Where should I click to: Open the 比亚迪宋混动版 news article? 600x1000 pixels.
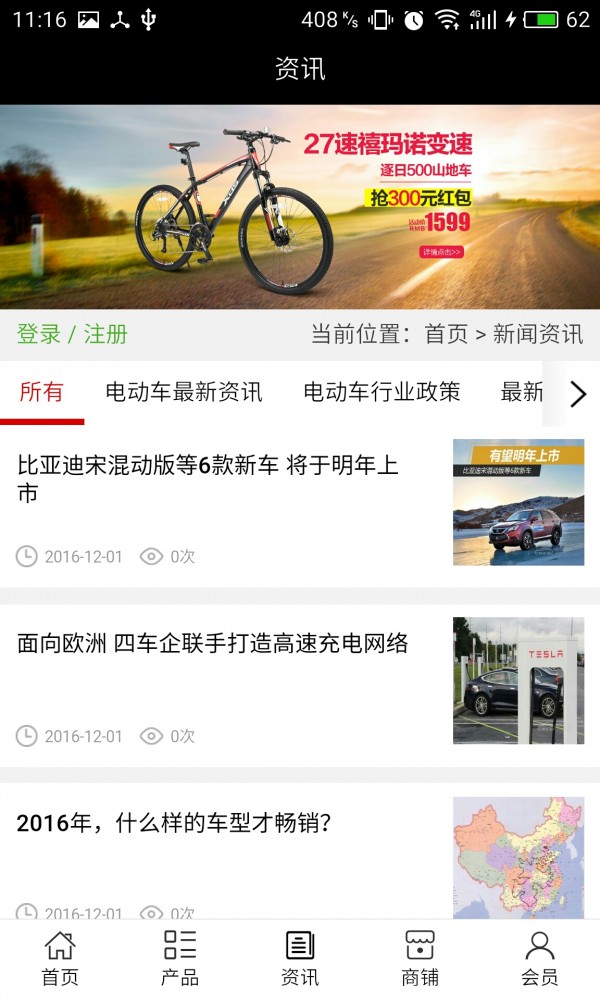[x=208, y=479]
